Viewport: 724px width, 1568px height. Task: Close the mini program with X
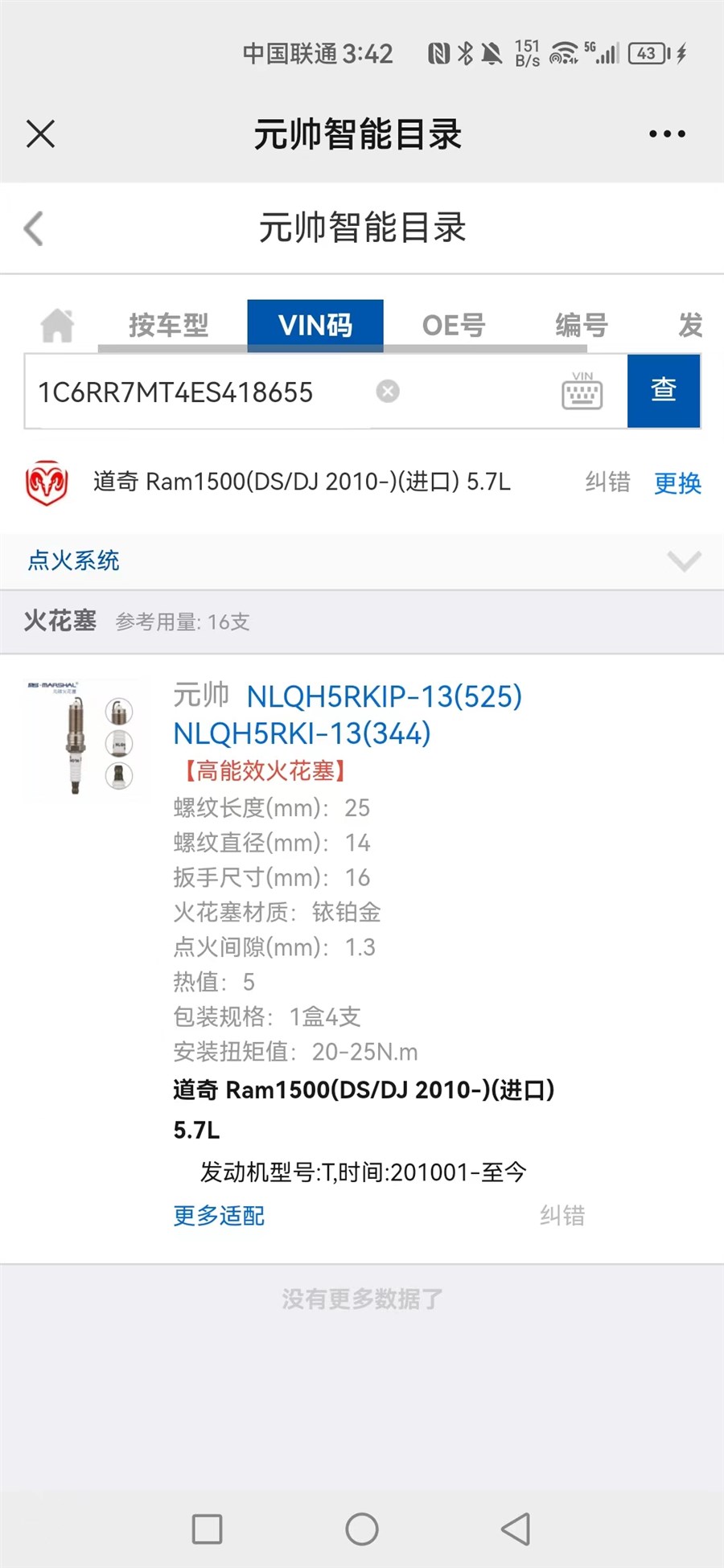click(x=40, y=133)
